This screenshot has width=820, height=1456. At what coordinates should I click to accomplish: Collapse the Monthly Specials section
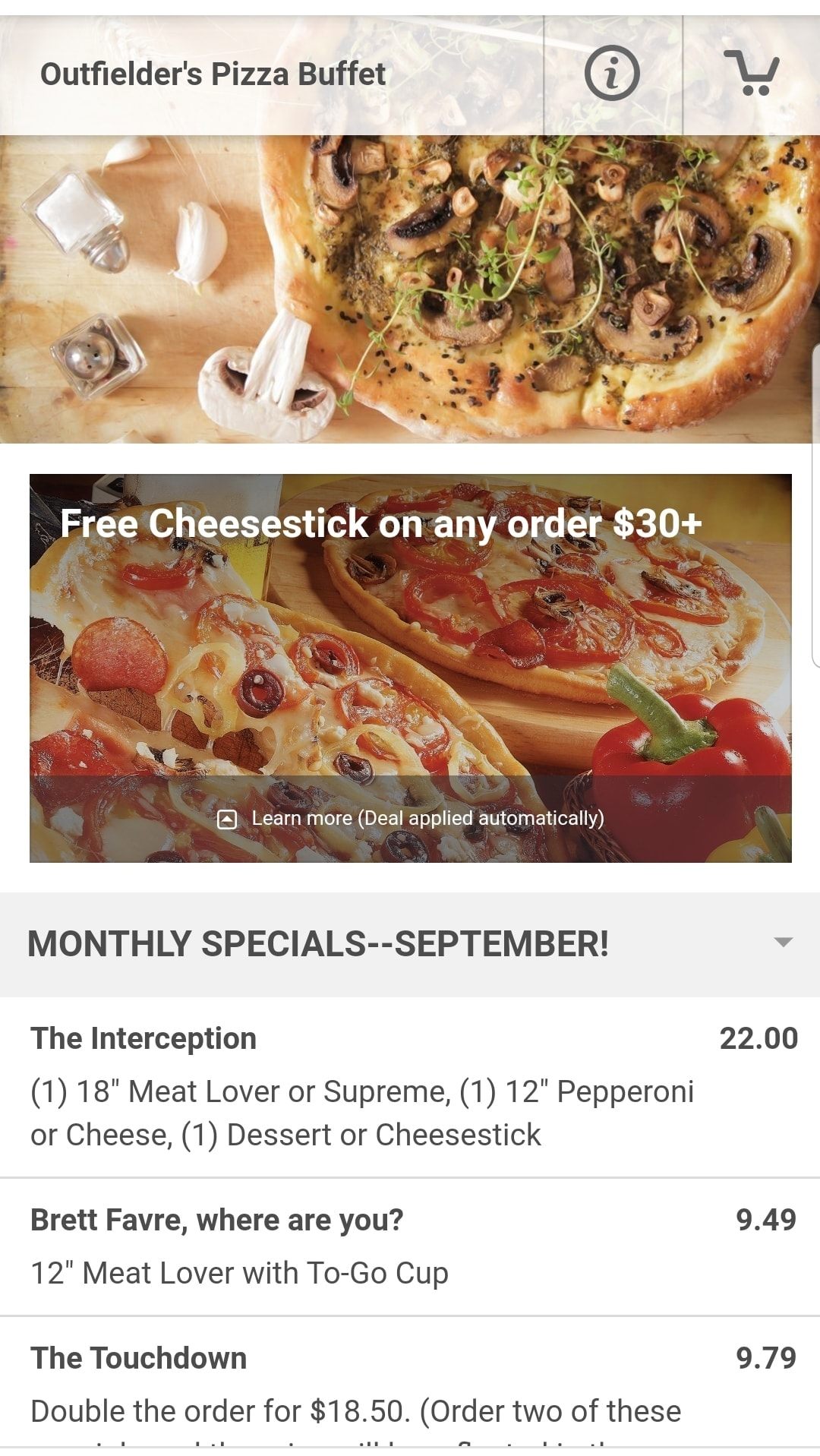pos(782,943)
